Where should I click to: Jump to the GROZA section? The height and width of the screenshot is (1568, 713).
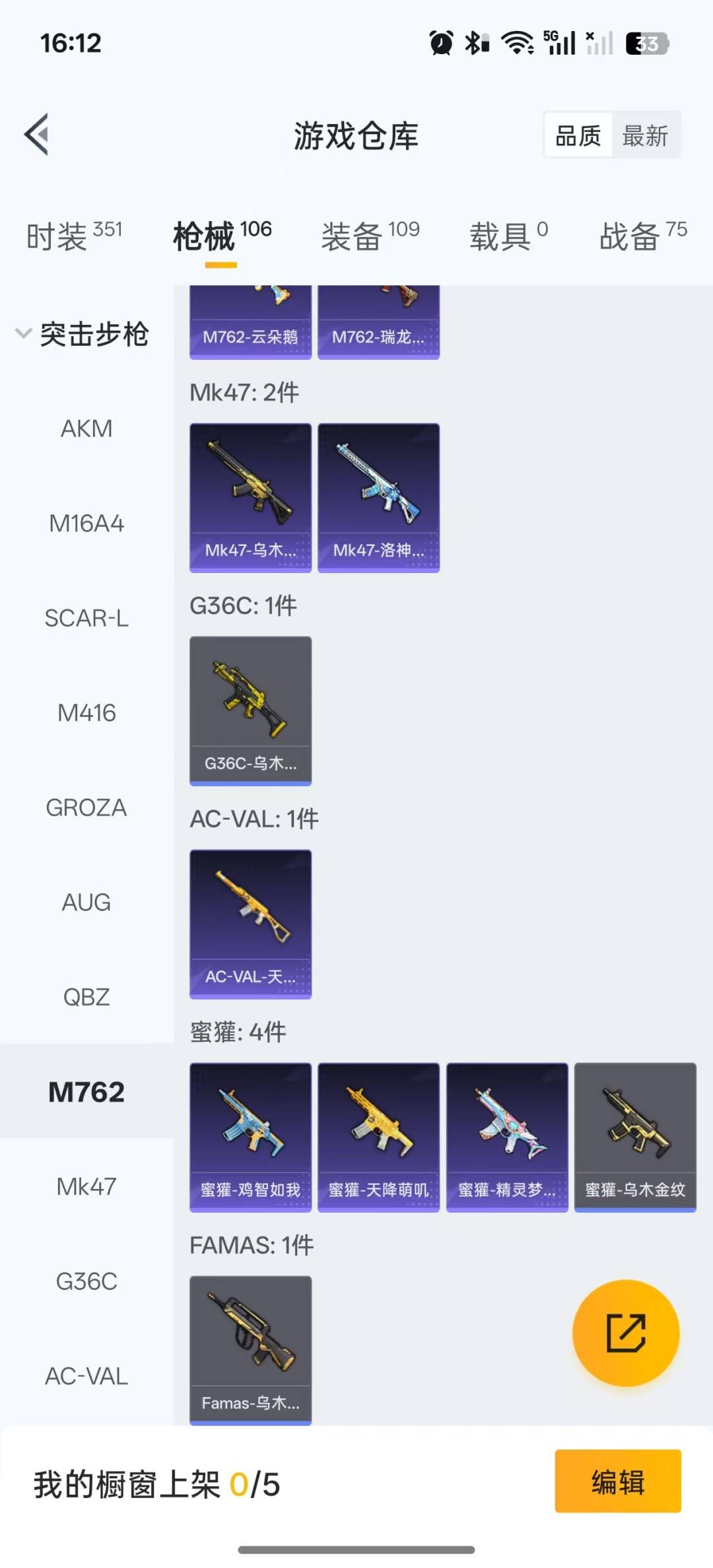point(86,808)
